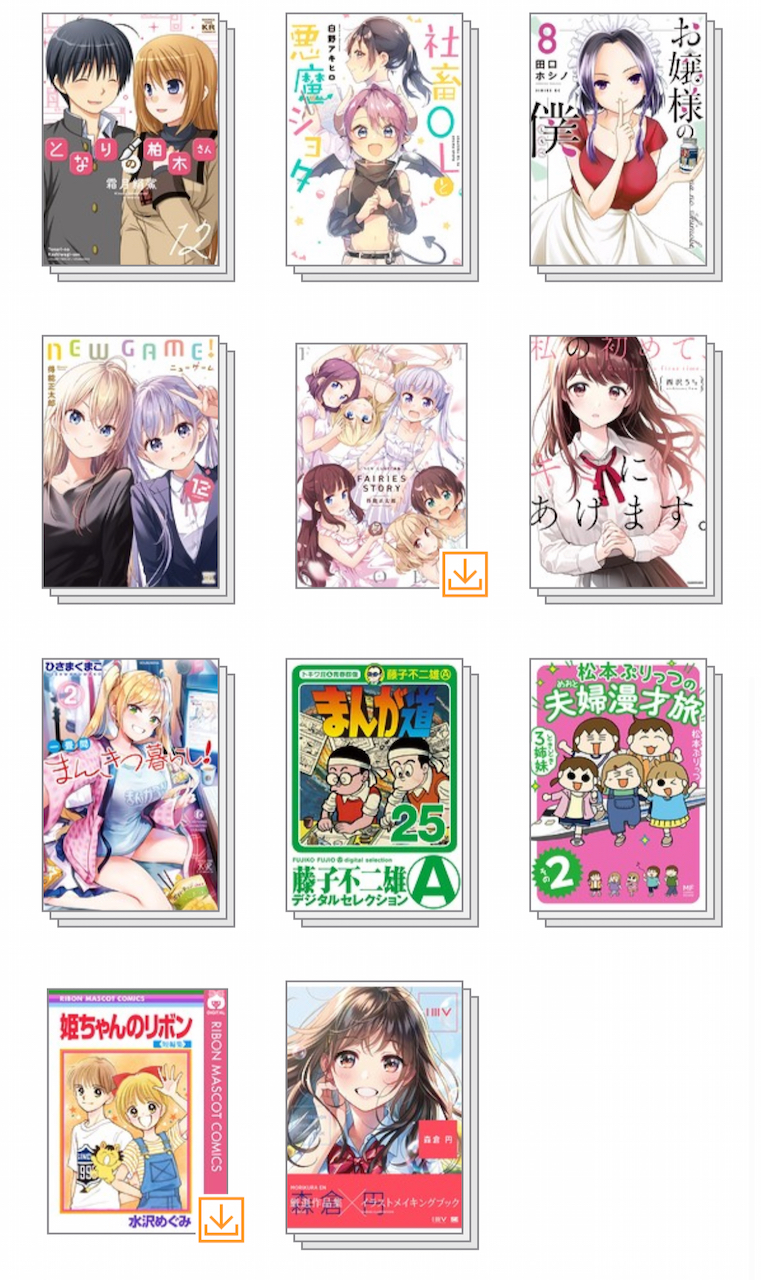The image size is (761, 1280).
Task: Open まんが道 volume 25 series
Action: click(374, 785)
